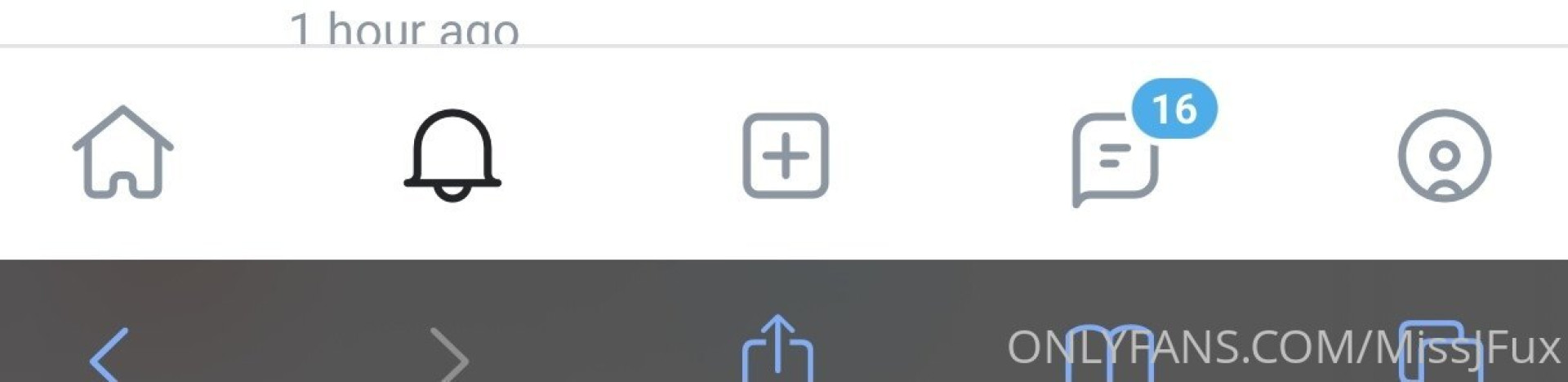Switch to the profile tab
1568x382 pixels.
pos(1444,155)
